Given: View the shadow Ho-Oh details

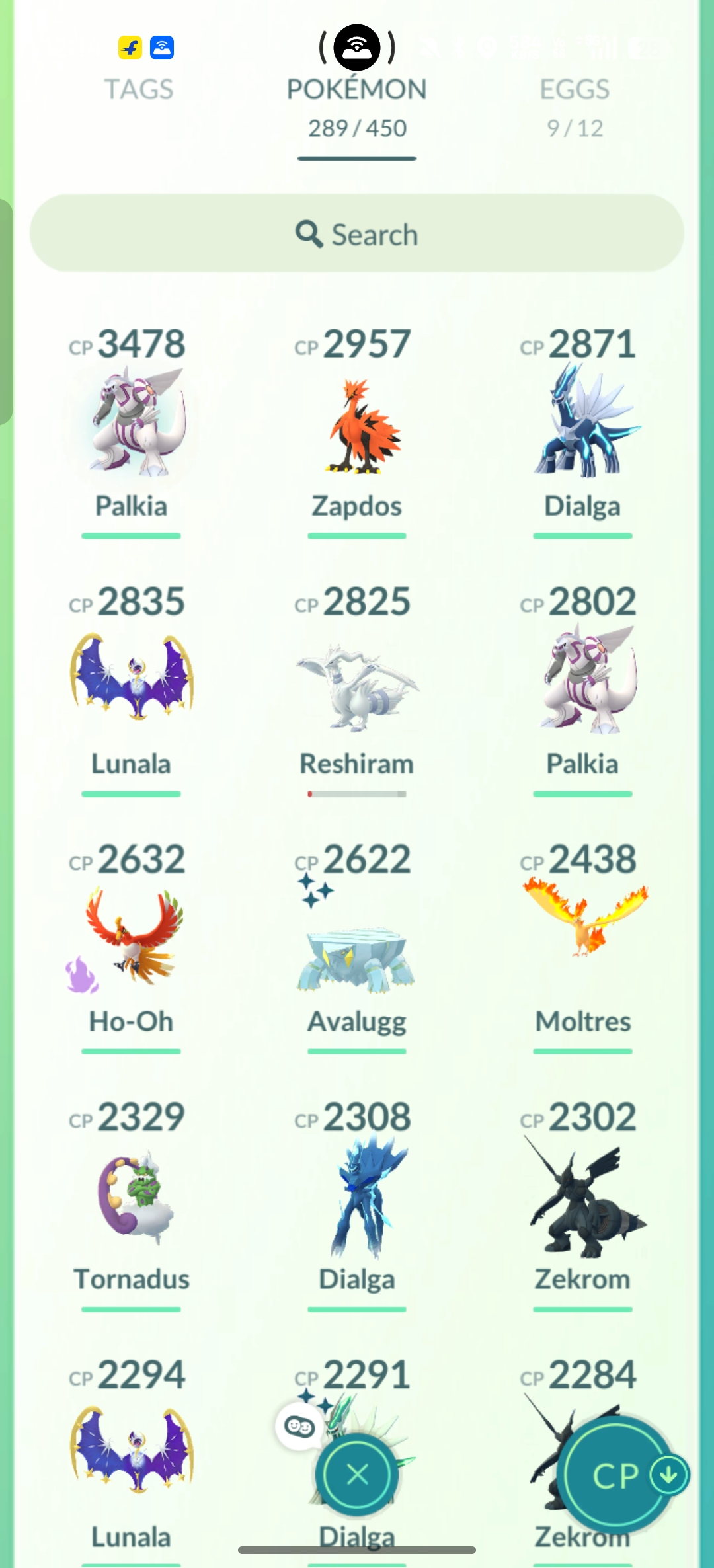Looking at the screenshot, I should 132,939.
